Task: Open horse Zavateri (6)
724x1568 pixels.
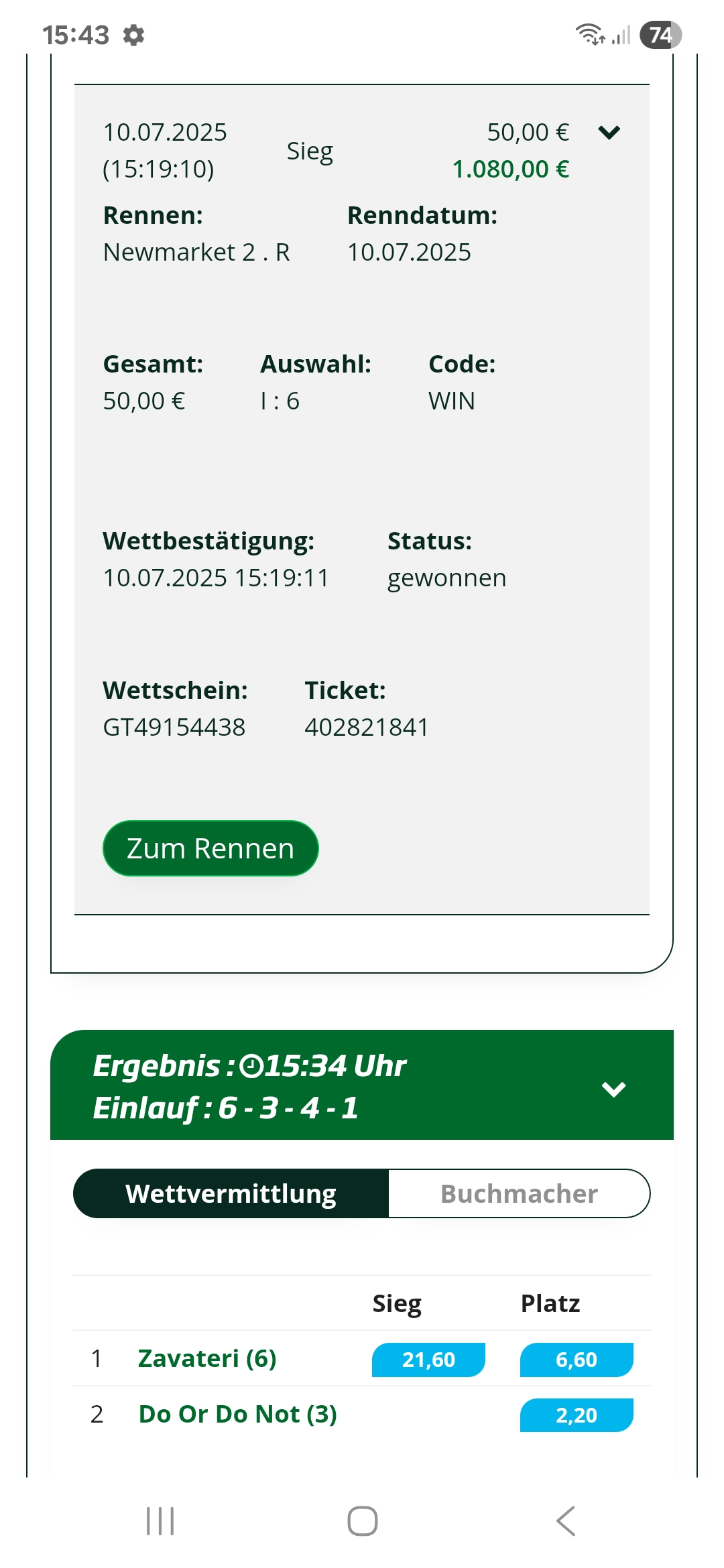Action: click(x=207, y=1358)
